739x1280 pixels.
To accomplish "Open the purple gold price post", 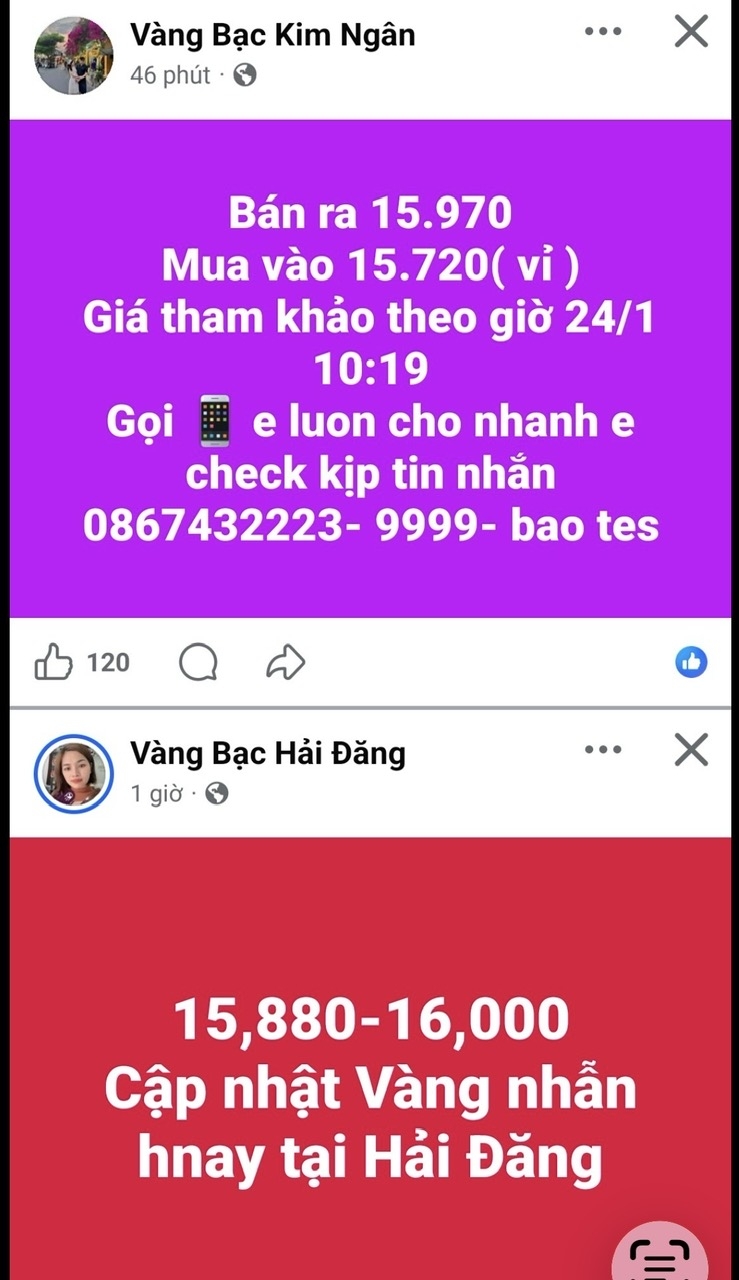I will 370,368.
